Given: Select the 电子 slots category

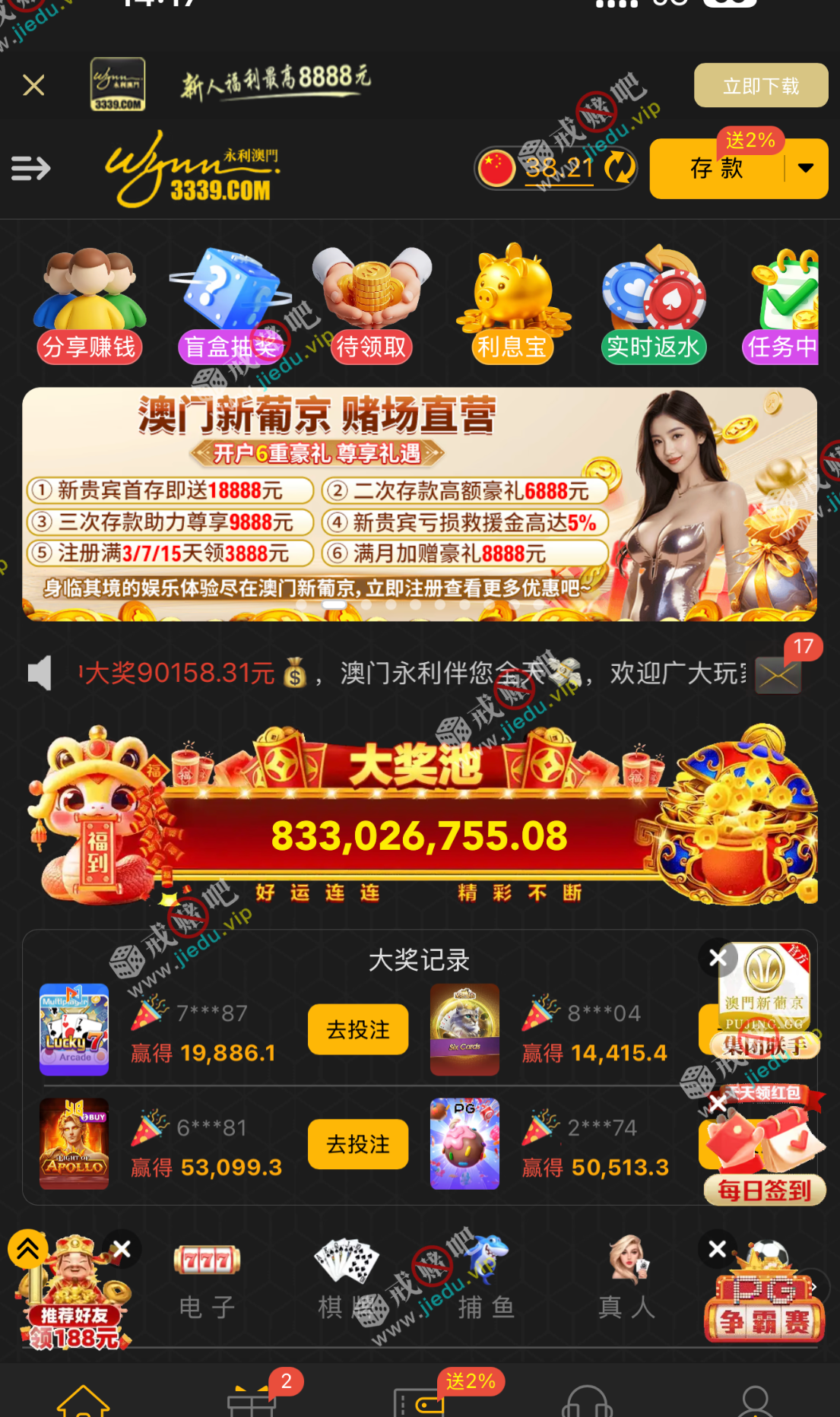Looking at the screenshot, I should 207,1279.
